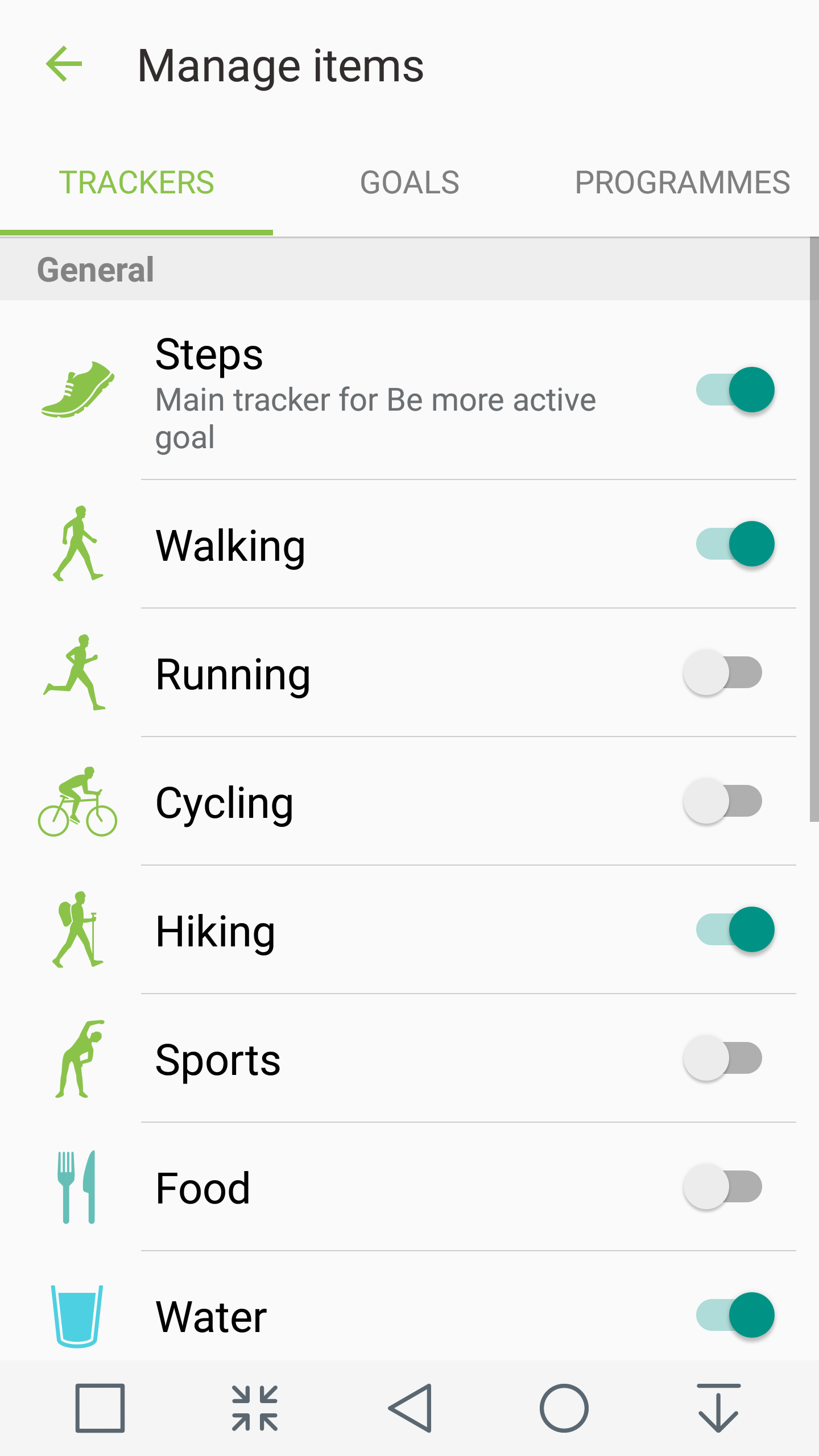819x1456 pixels.
Task: Enable the Sports tracker
Action: 723,1058
